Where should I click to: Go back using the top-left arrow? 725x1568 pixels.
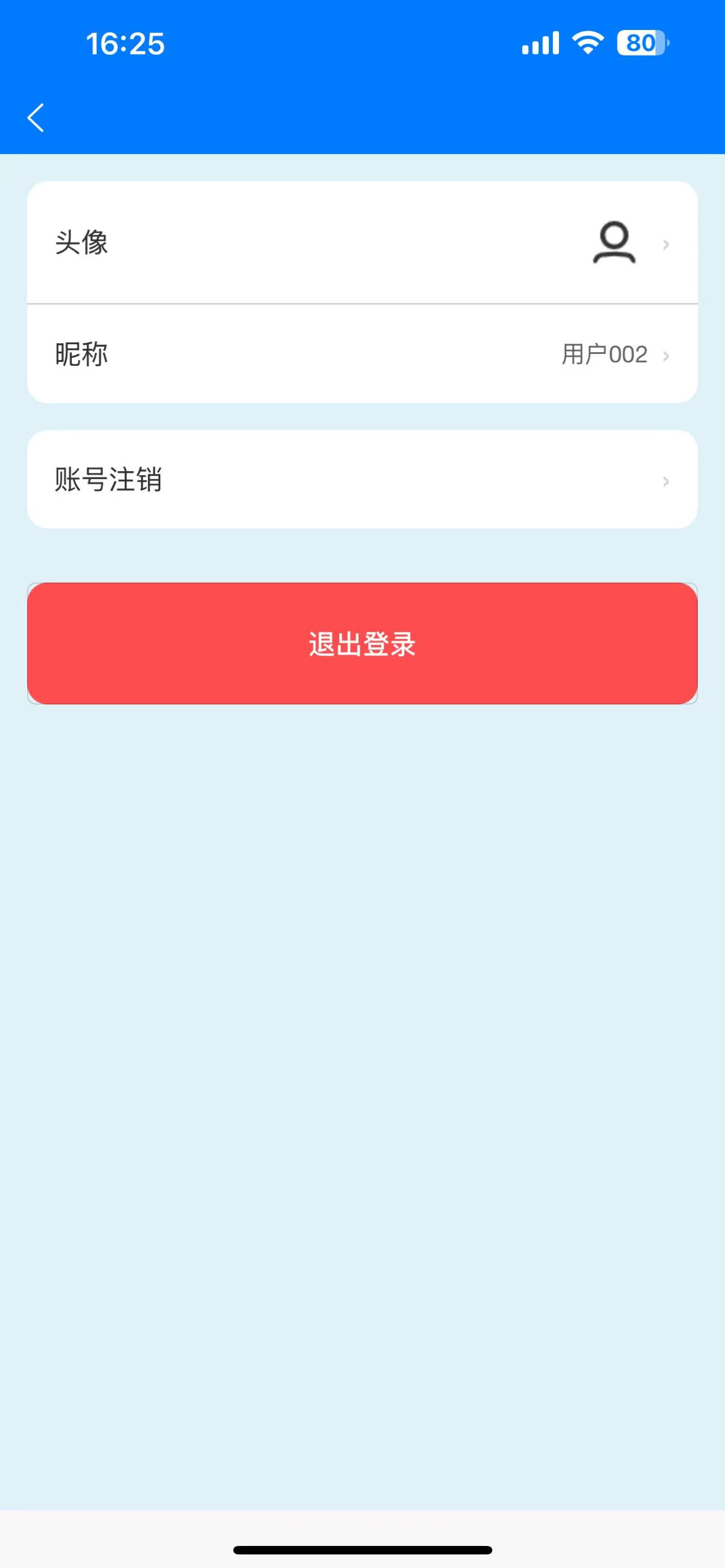(x=36, y=117)
